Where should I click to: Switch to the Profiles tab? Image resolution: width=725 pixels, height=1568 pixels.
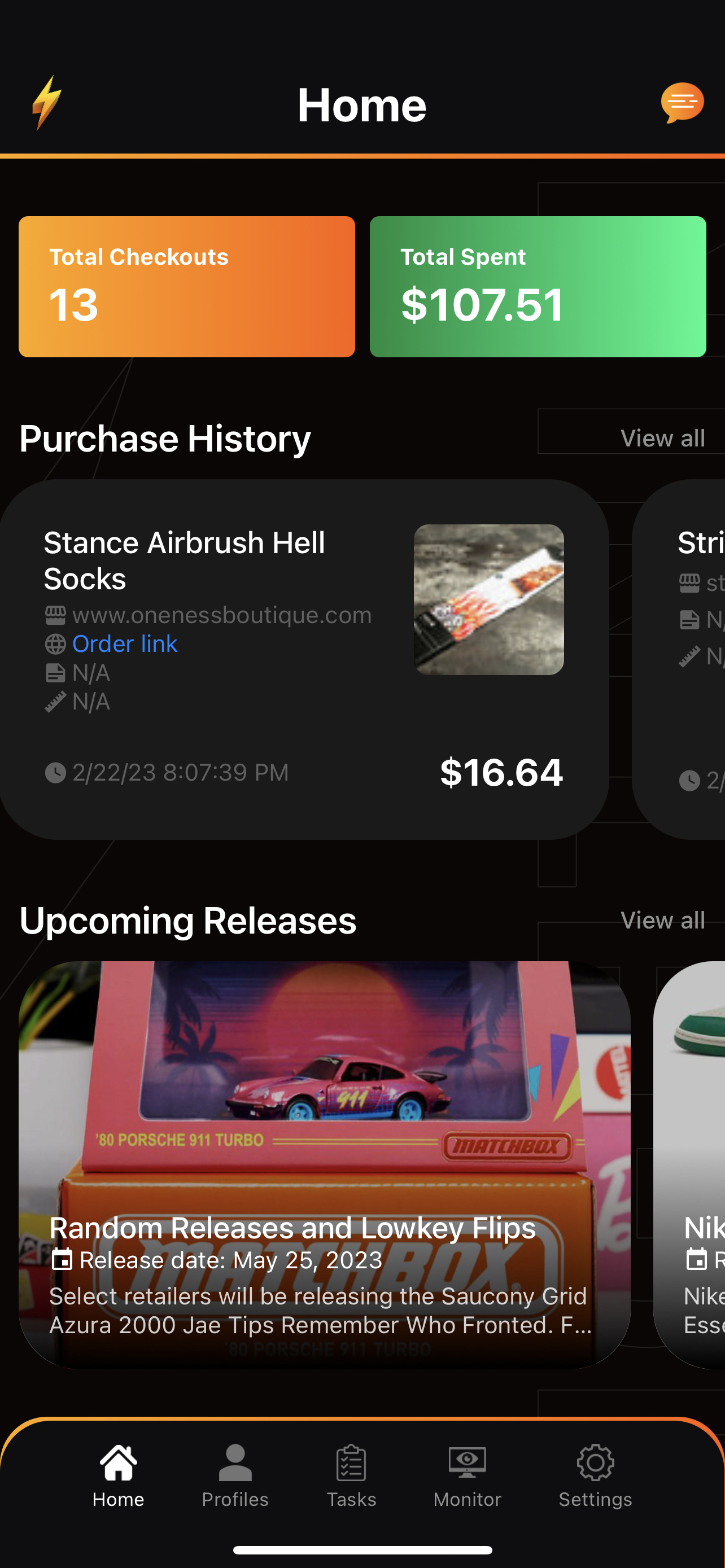[235, 1475]
